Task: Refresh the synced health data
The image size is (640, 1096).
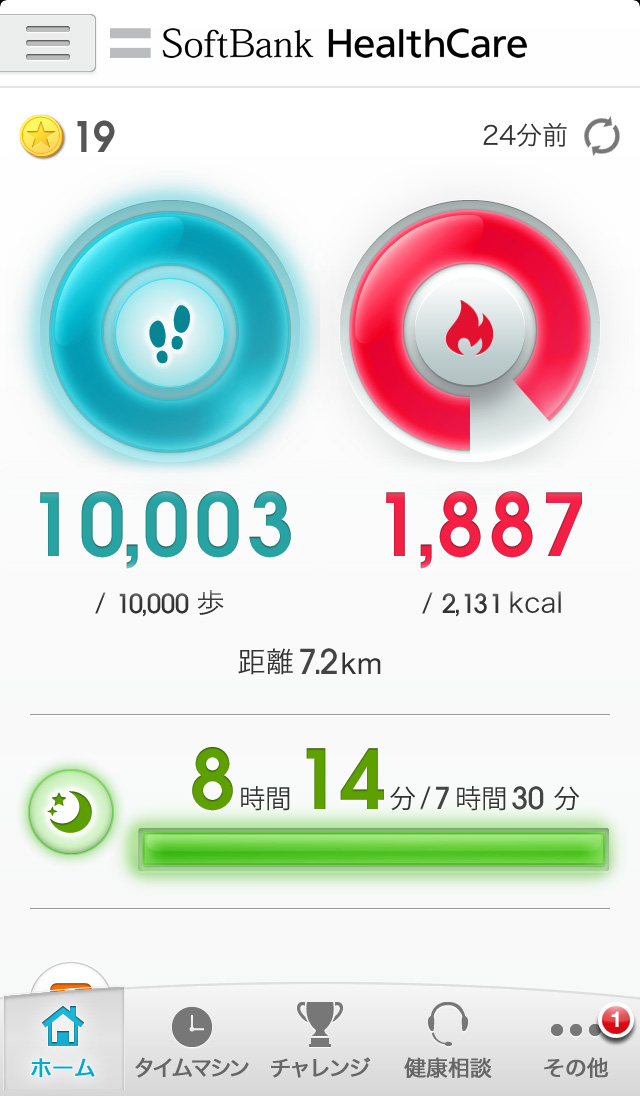Action: coord(602,137)
